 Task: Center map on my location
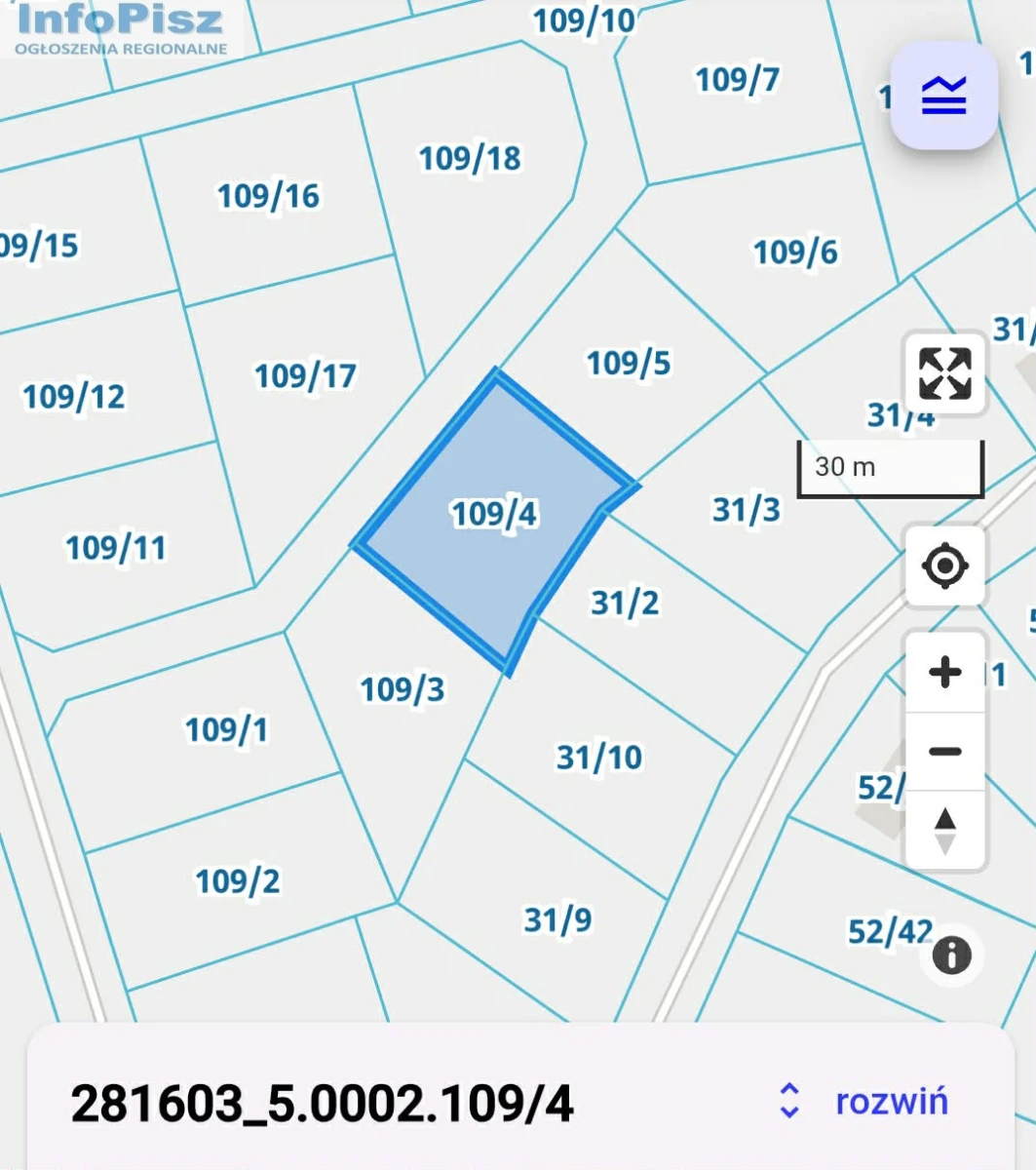tap(944, 565)
